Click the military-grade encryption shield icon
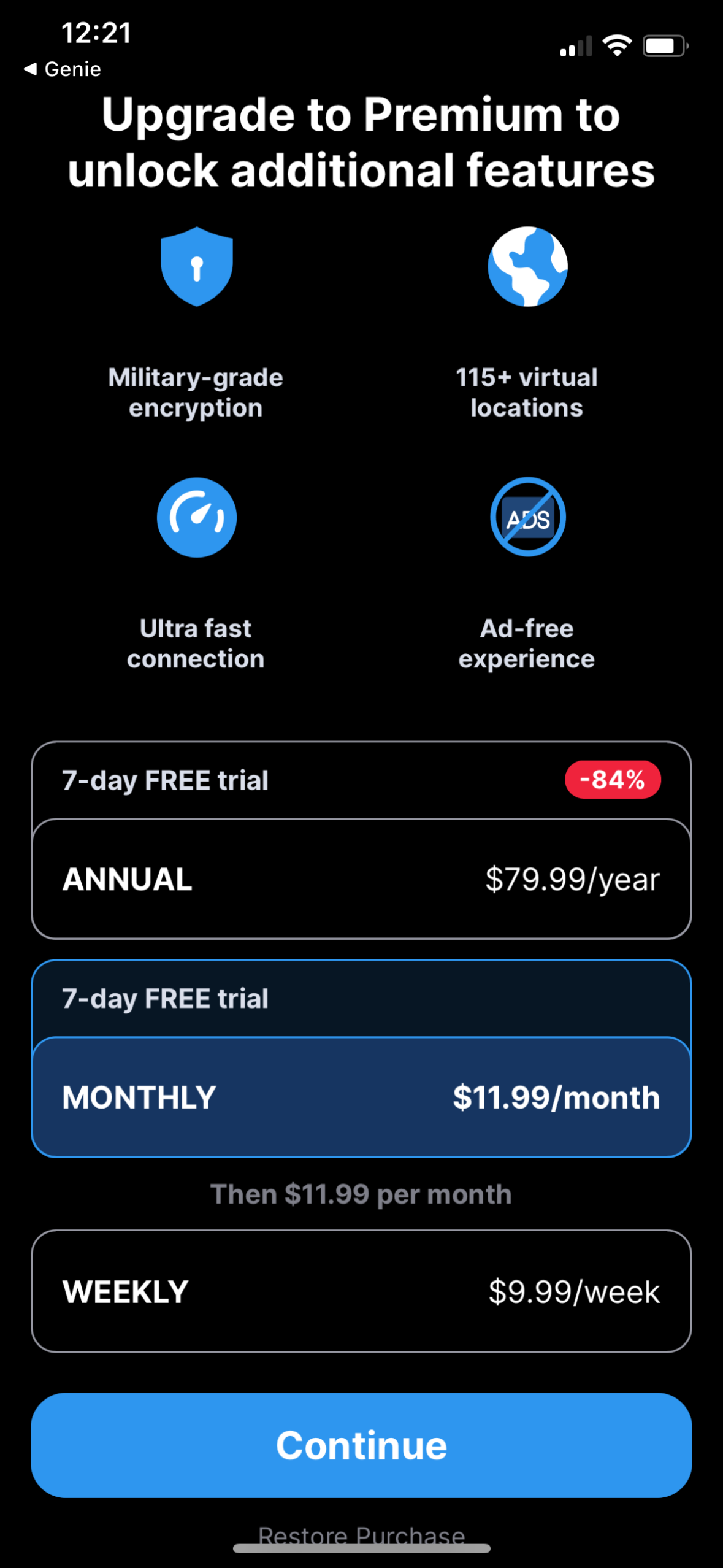723x1568 pixels. [x=196, y=265]
